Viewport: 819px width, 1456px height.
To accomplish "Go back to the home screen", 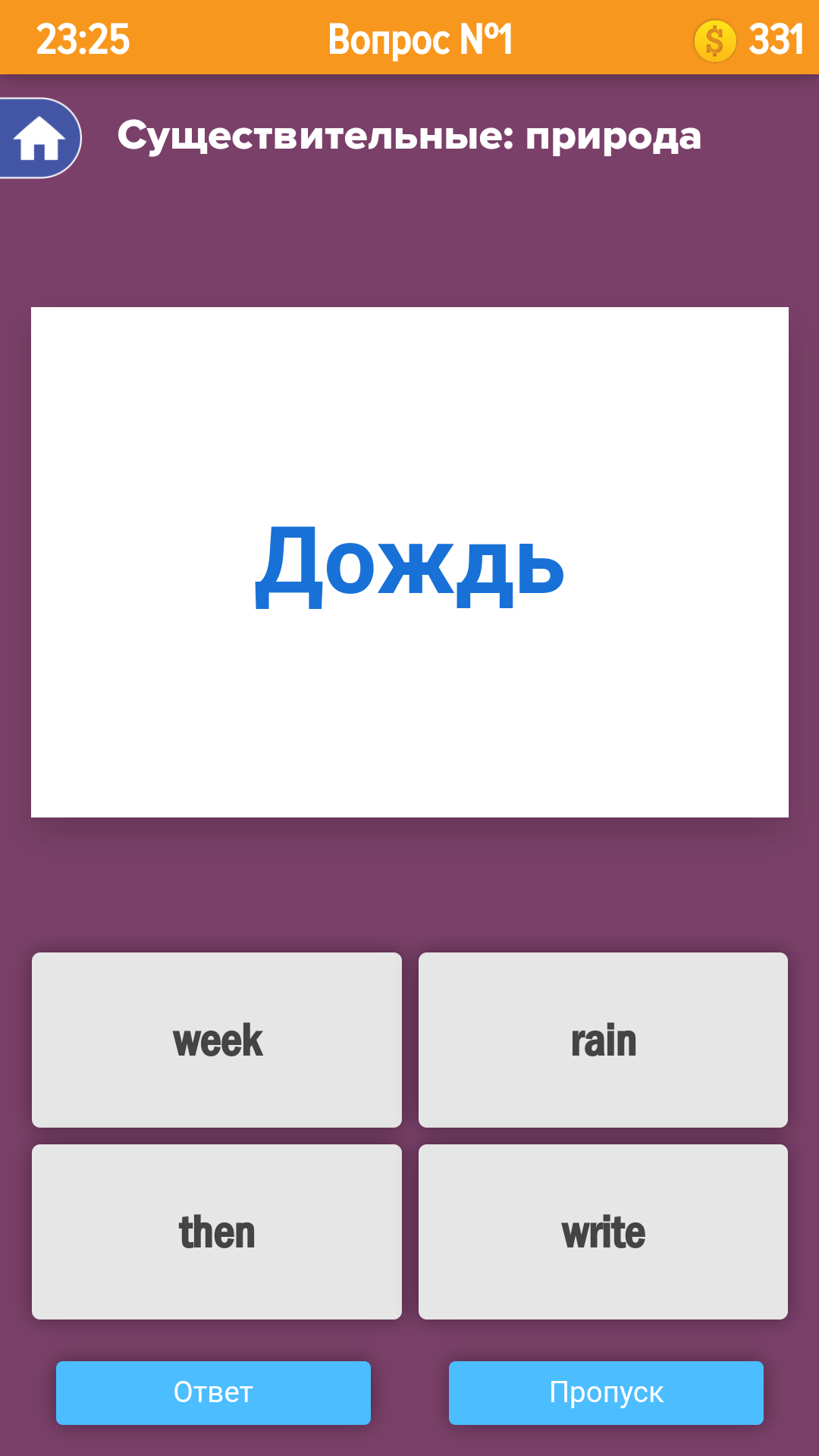I will pos(39,139).
